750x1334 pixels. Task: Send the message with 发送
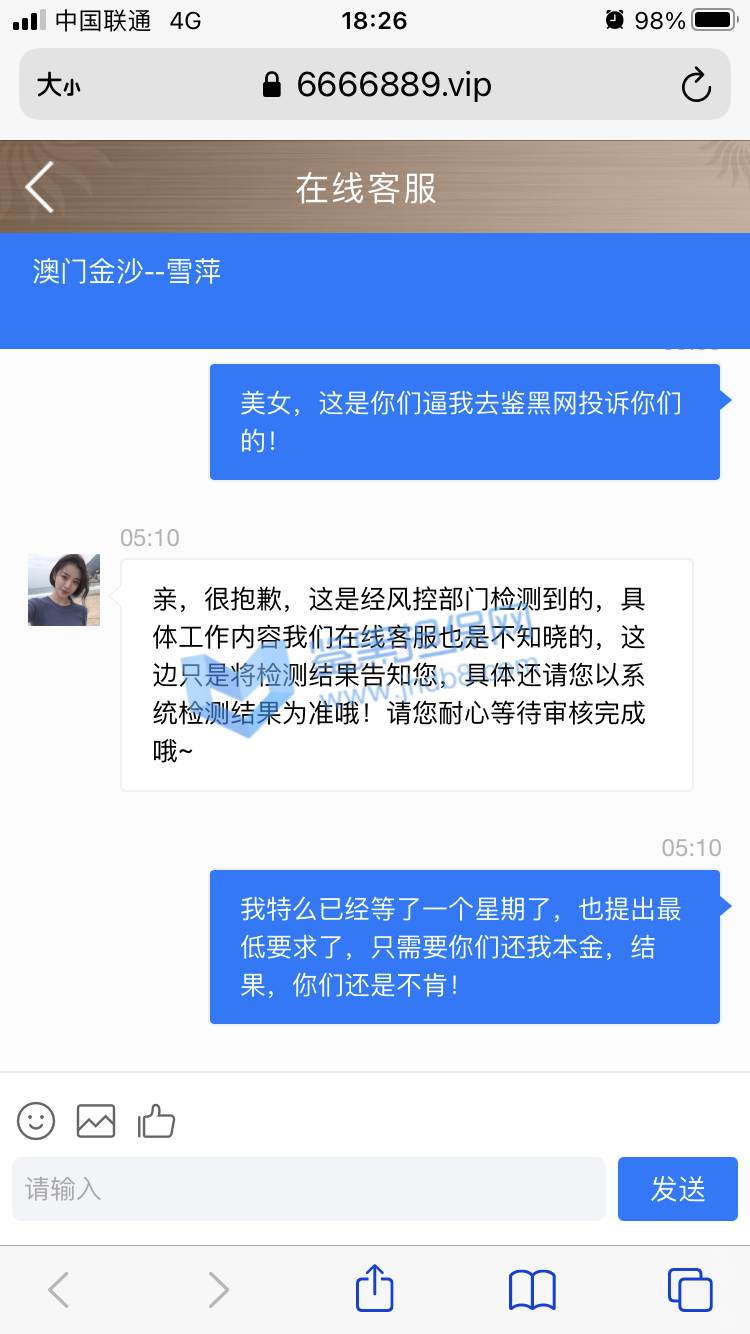(677, 1189)
